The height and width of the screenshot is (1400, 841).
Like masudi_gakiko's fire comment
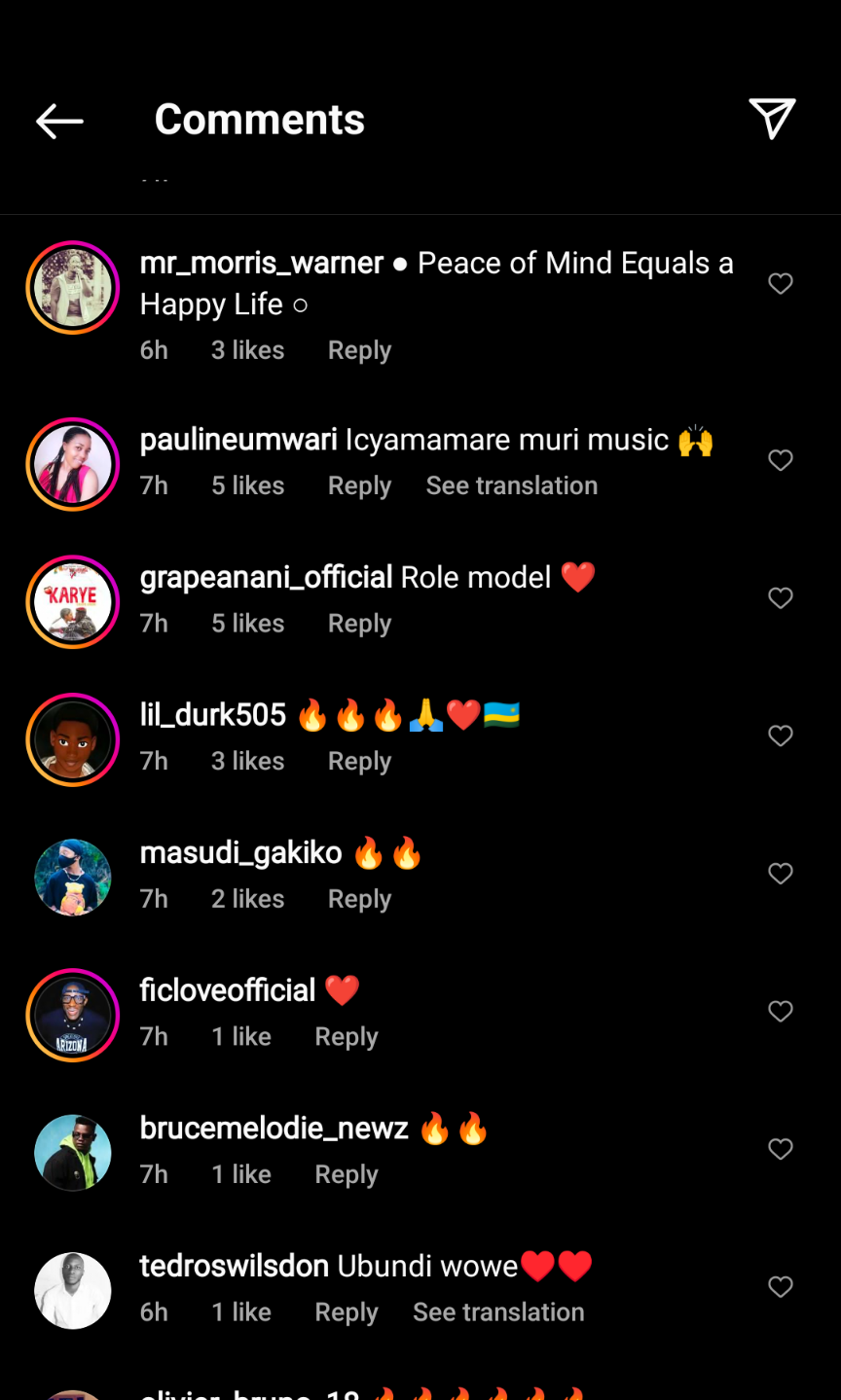[781, 874]
